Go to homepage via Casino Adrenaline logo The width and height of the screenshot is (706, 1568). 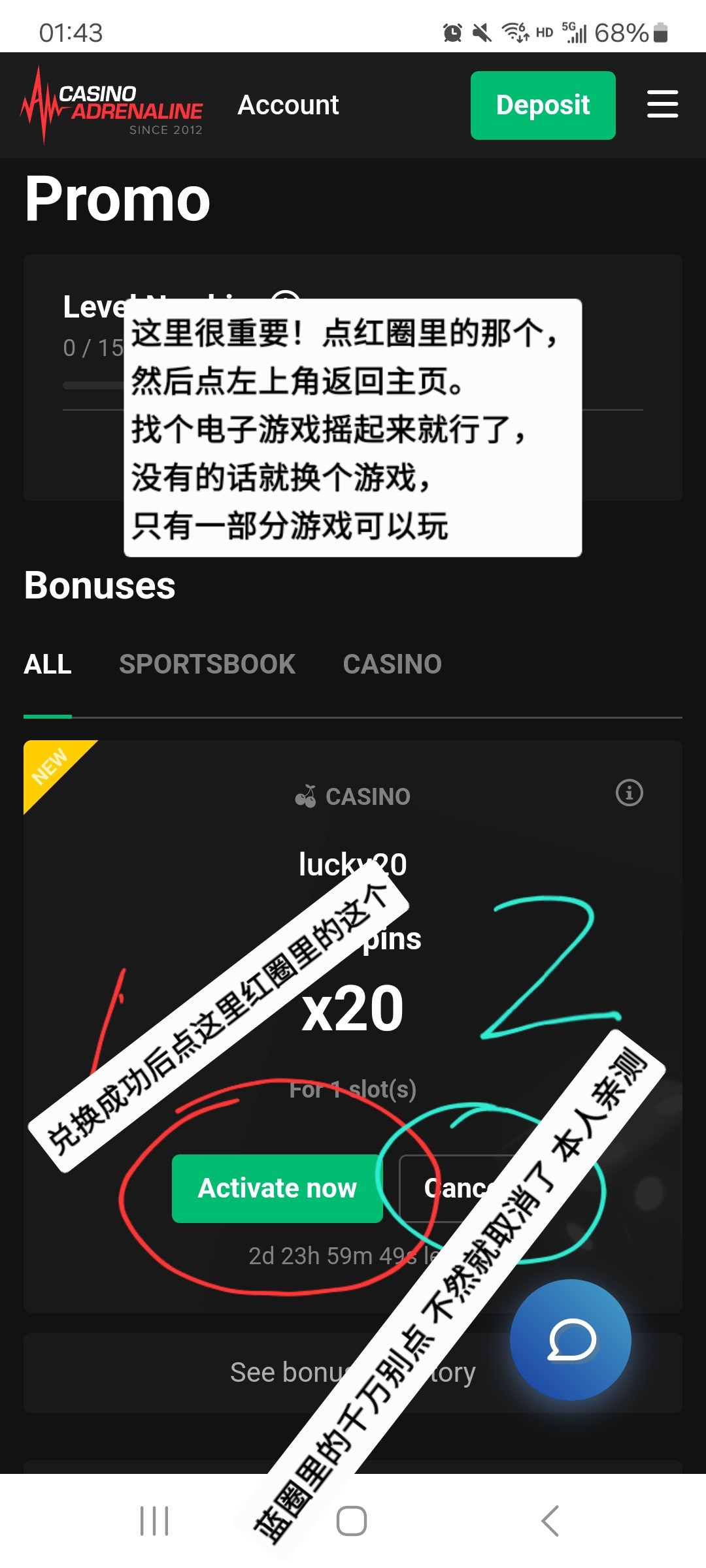tap(112, 105)
